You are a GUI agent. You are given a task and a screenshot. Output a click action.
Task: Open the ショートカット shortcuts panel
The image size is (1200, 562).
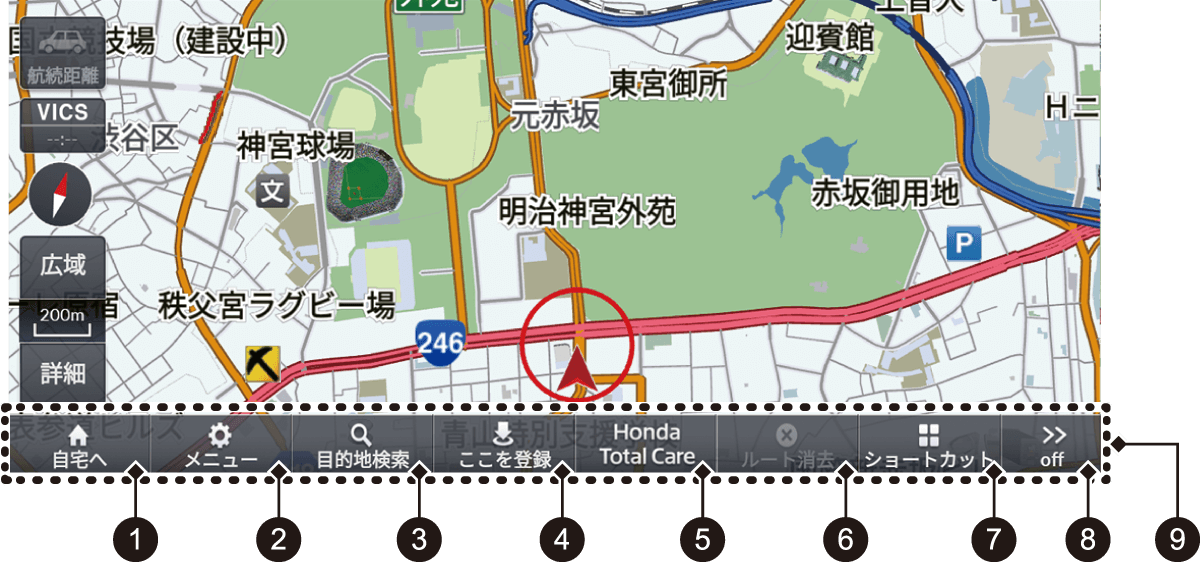(x=929, y=446)
